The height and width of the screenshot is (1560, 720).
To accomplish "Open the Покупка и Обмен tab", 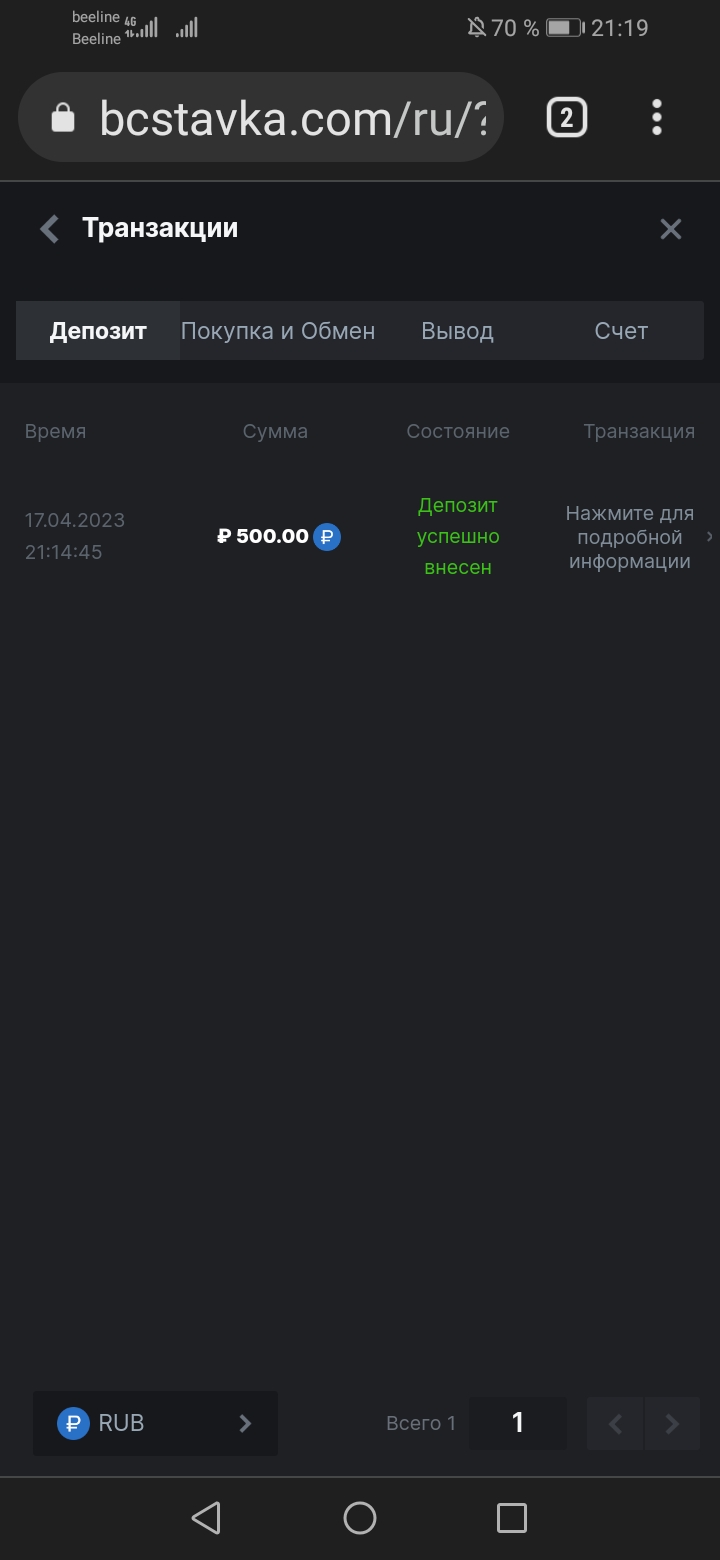I will coord(279,330).
